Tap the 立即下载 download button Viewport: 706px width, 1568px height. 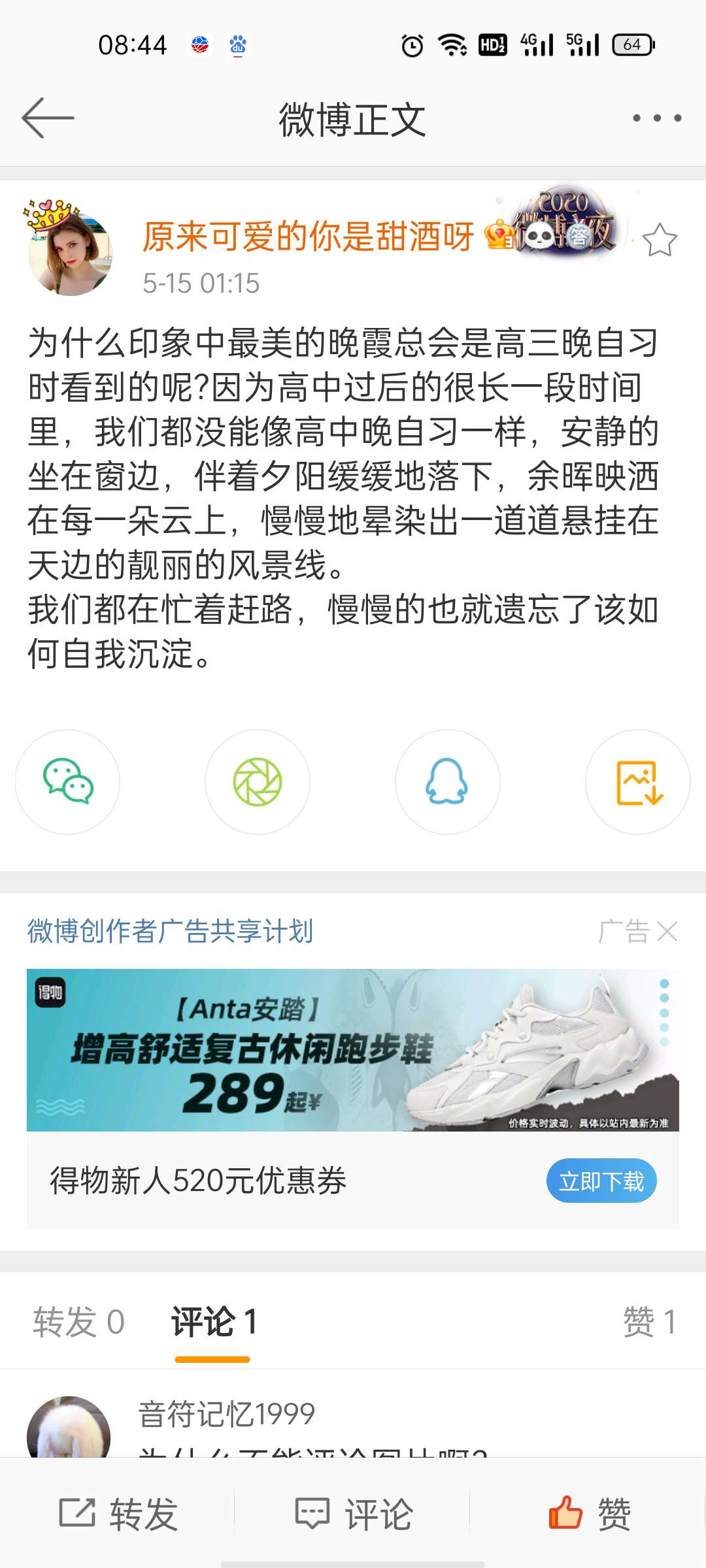click(601, 1181)
